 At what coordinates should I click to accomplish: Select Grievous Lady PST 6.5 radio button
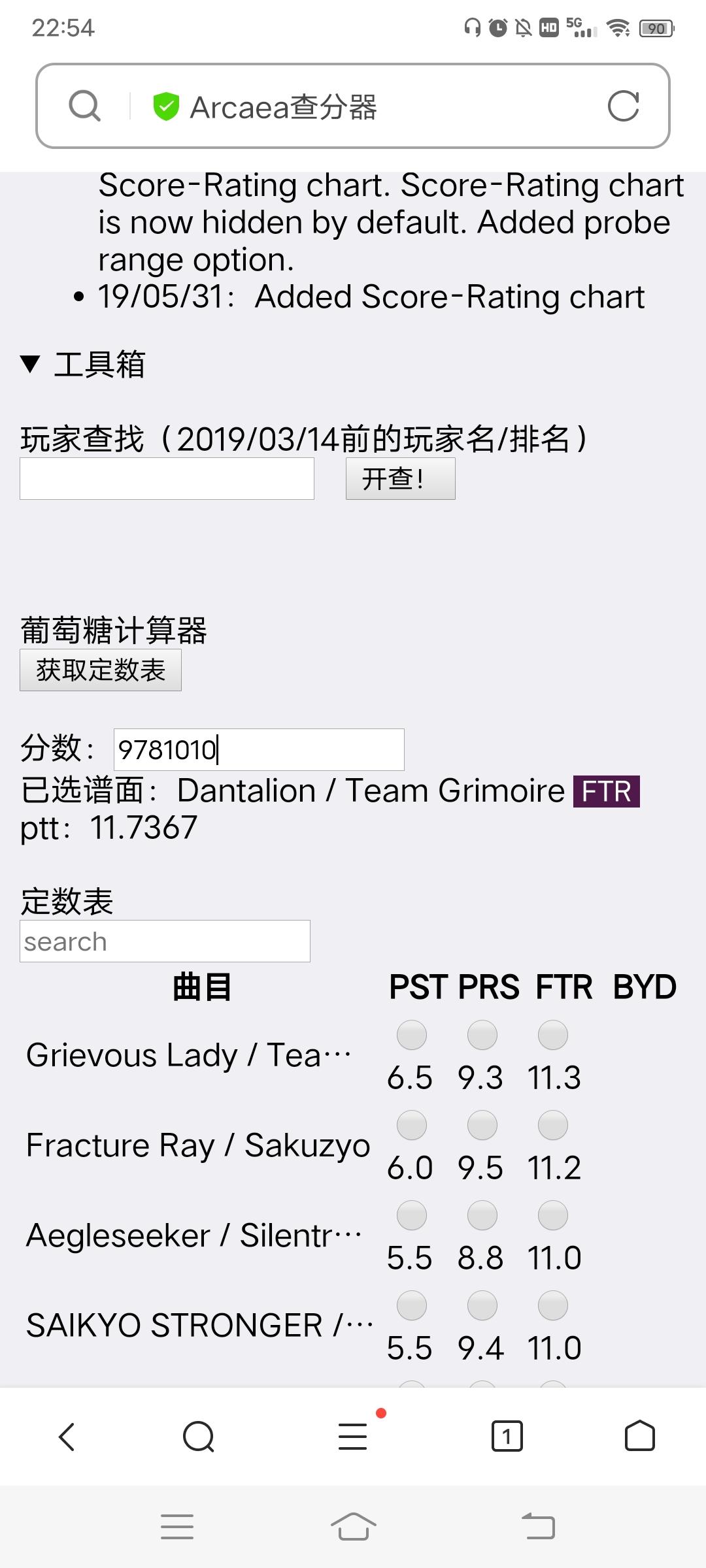coord(412,1035)
